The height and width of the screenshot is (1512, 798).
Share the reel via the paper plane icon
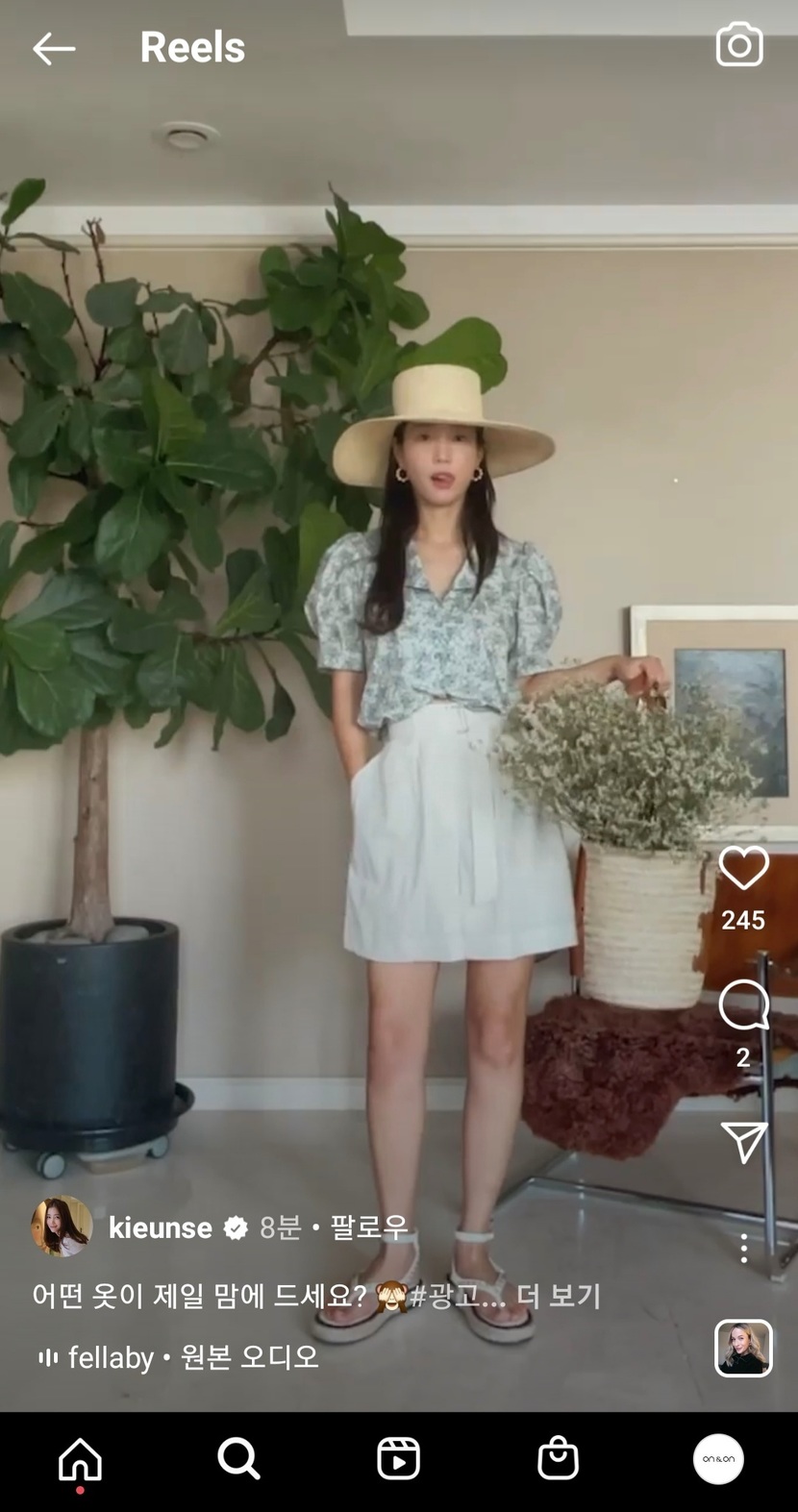click(743, 1142)
